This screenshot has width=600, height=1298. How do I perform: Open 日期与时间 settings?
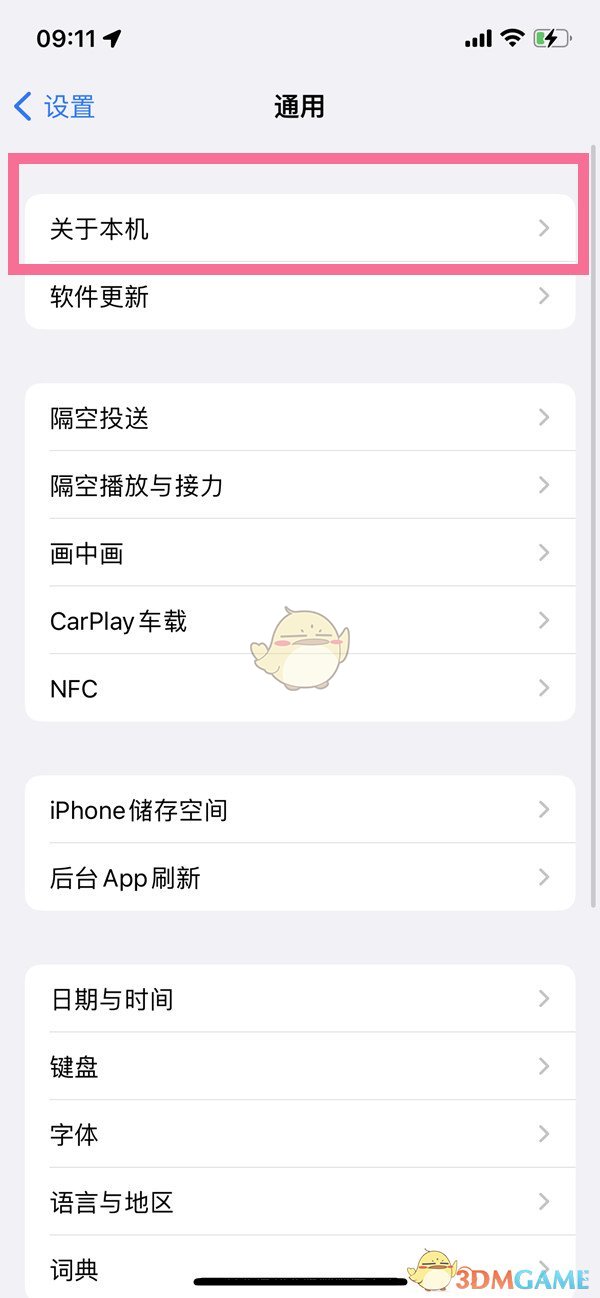tap(300, 998)
